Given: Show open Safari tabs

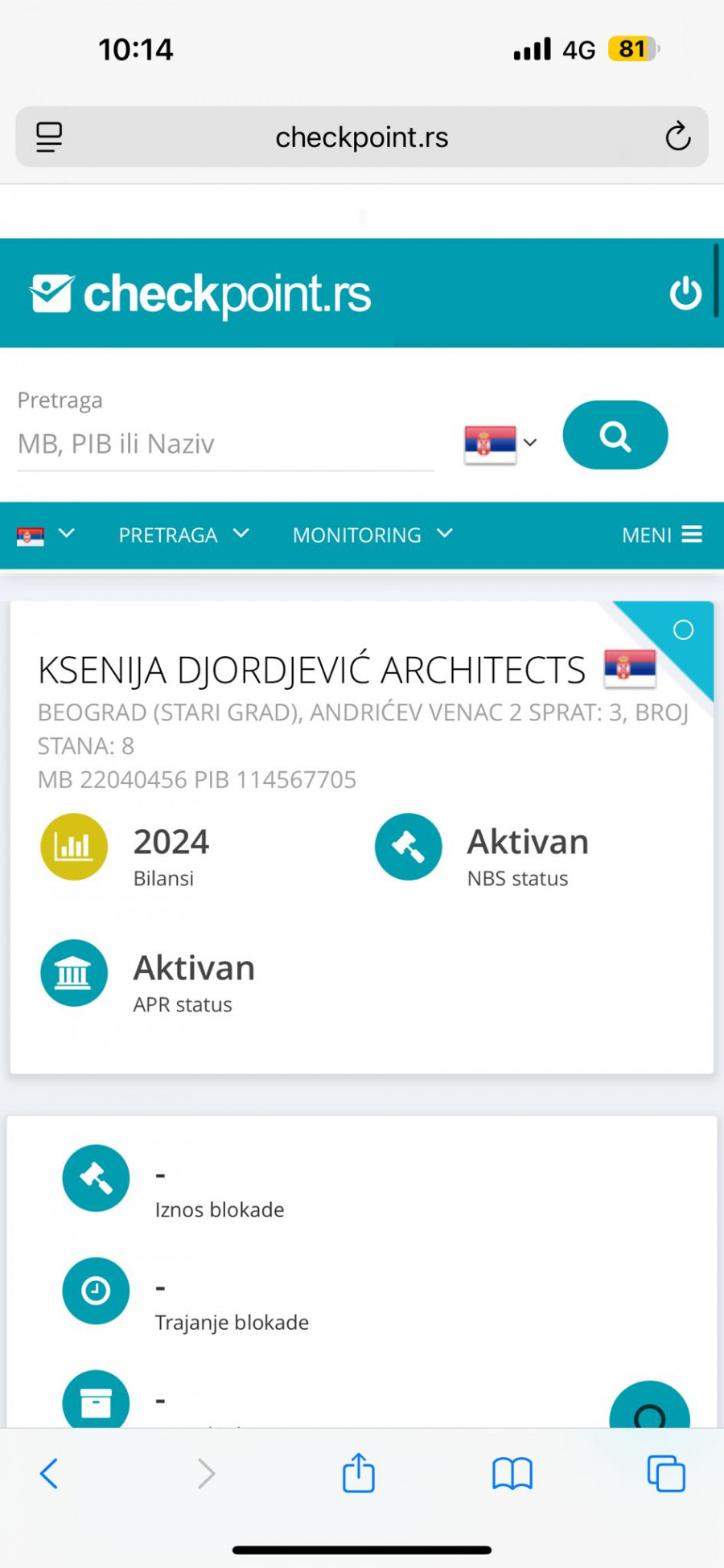Looking at the screenshot, I should (666, 1474).
